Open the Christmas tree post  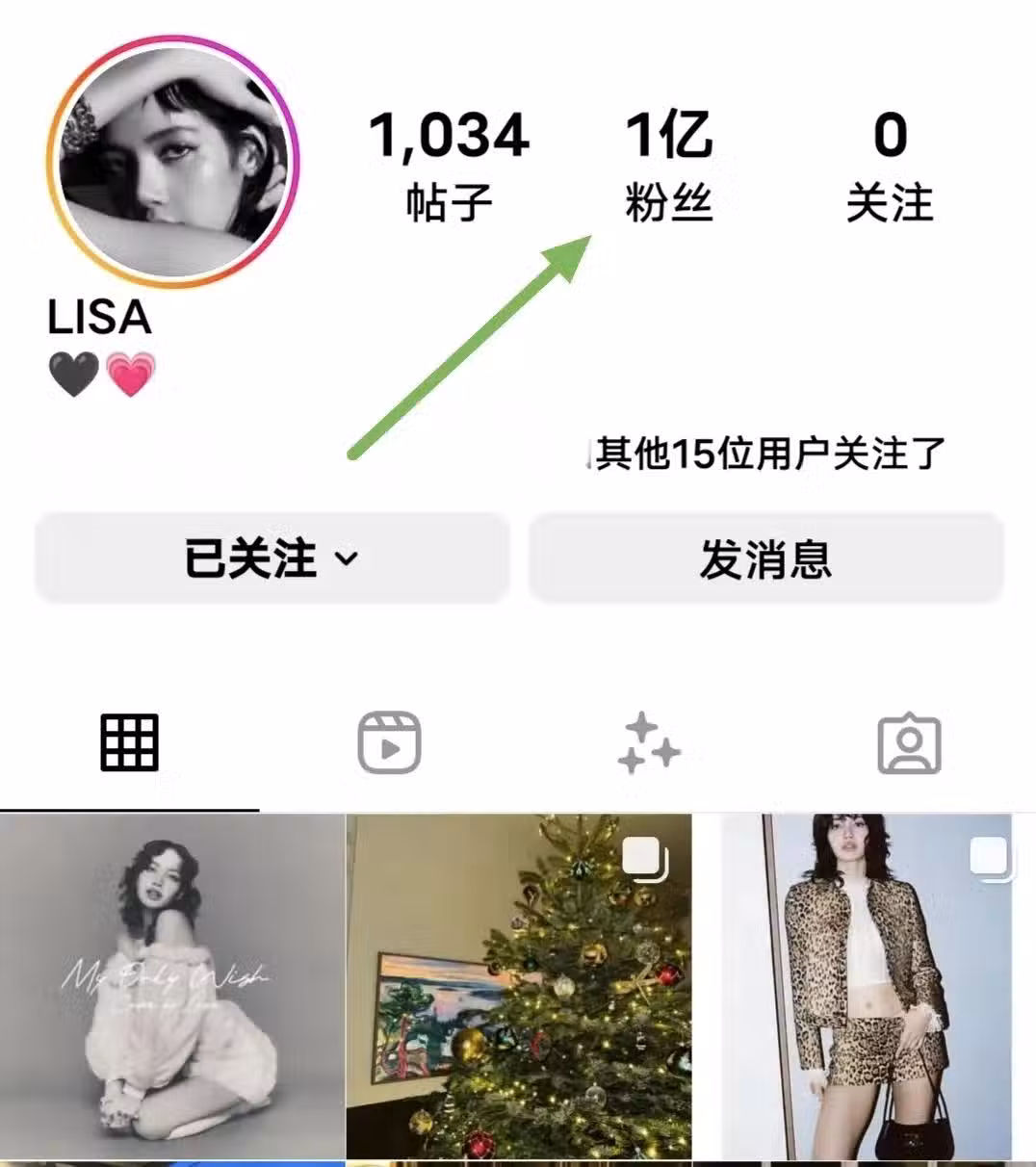[x=518, y=987]
